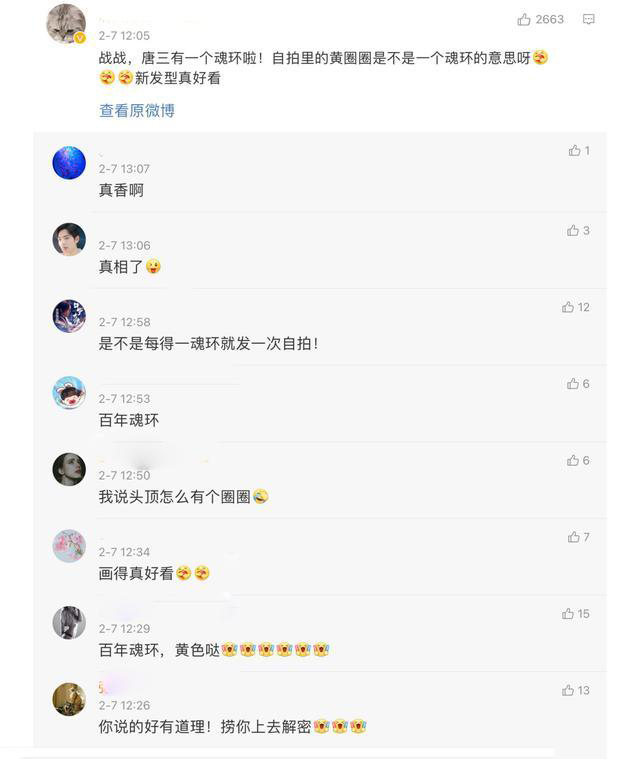This screenshot has height=759, width=640.
Task: Like the reply 百年魂环 posted at 12:53
Action: point(573,383)
